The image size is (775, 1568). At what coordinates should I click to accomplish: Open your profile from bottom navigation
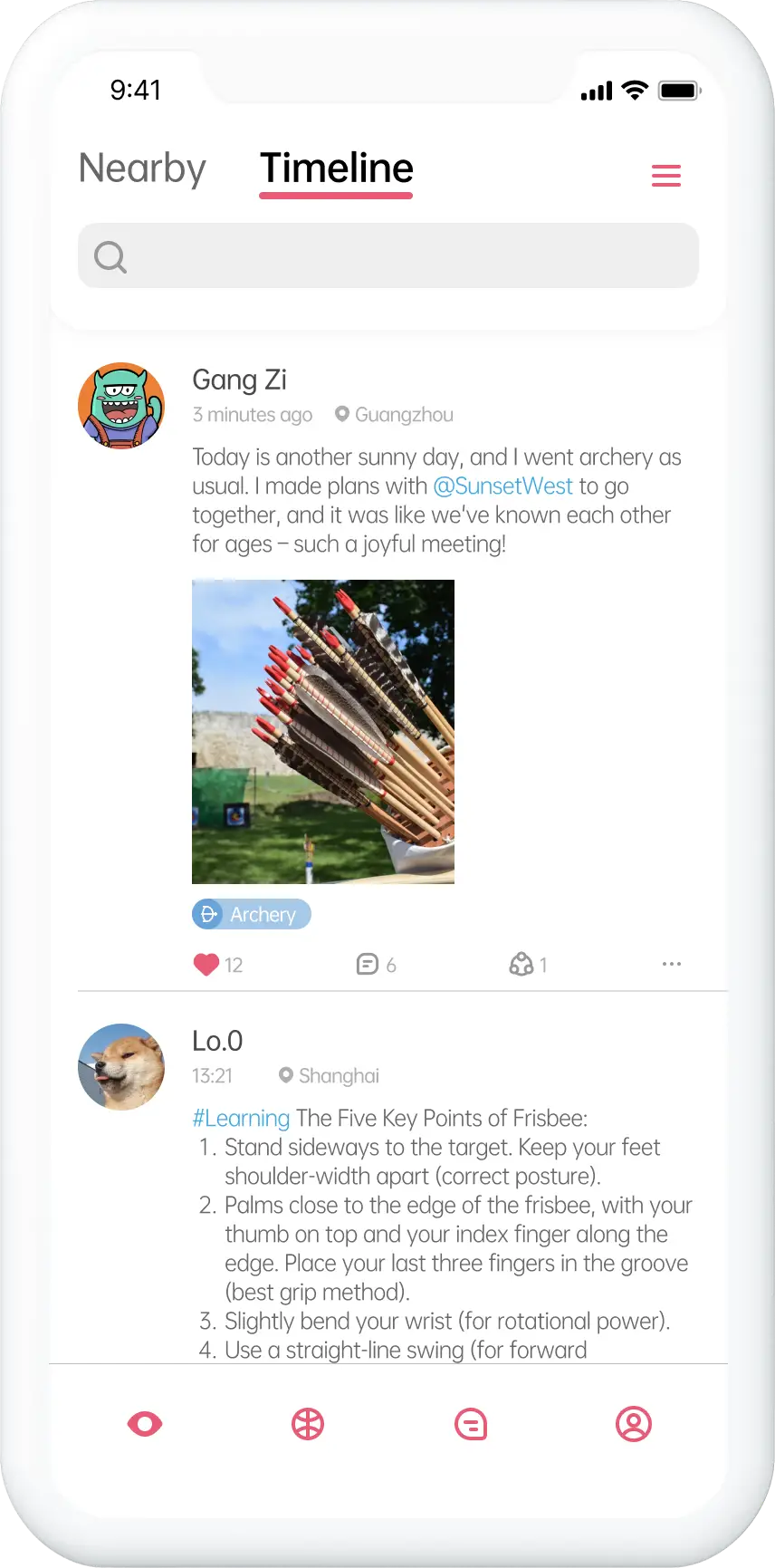pos(634,1423)
